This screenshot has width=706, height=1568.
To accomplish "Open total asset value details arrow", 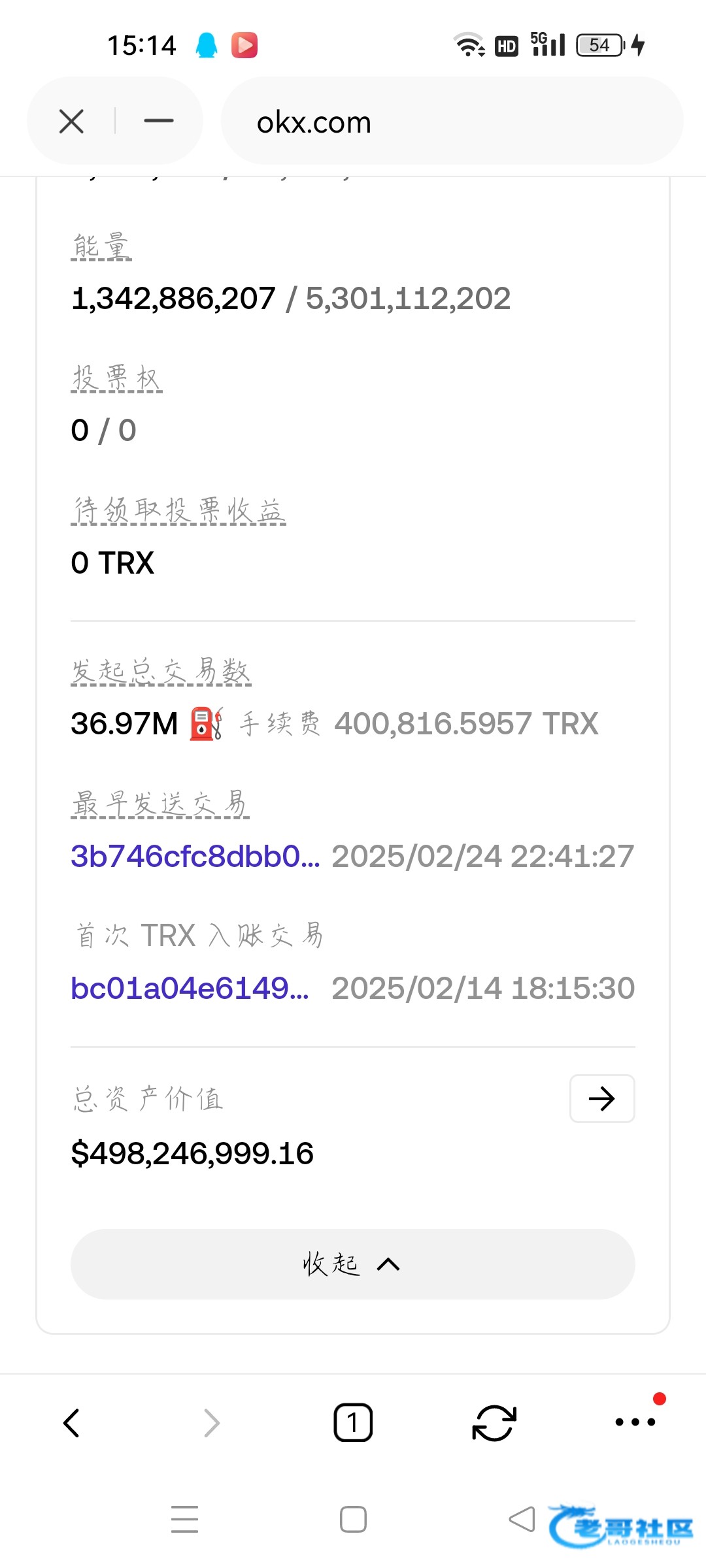I will click(601, 1098).
